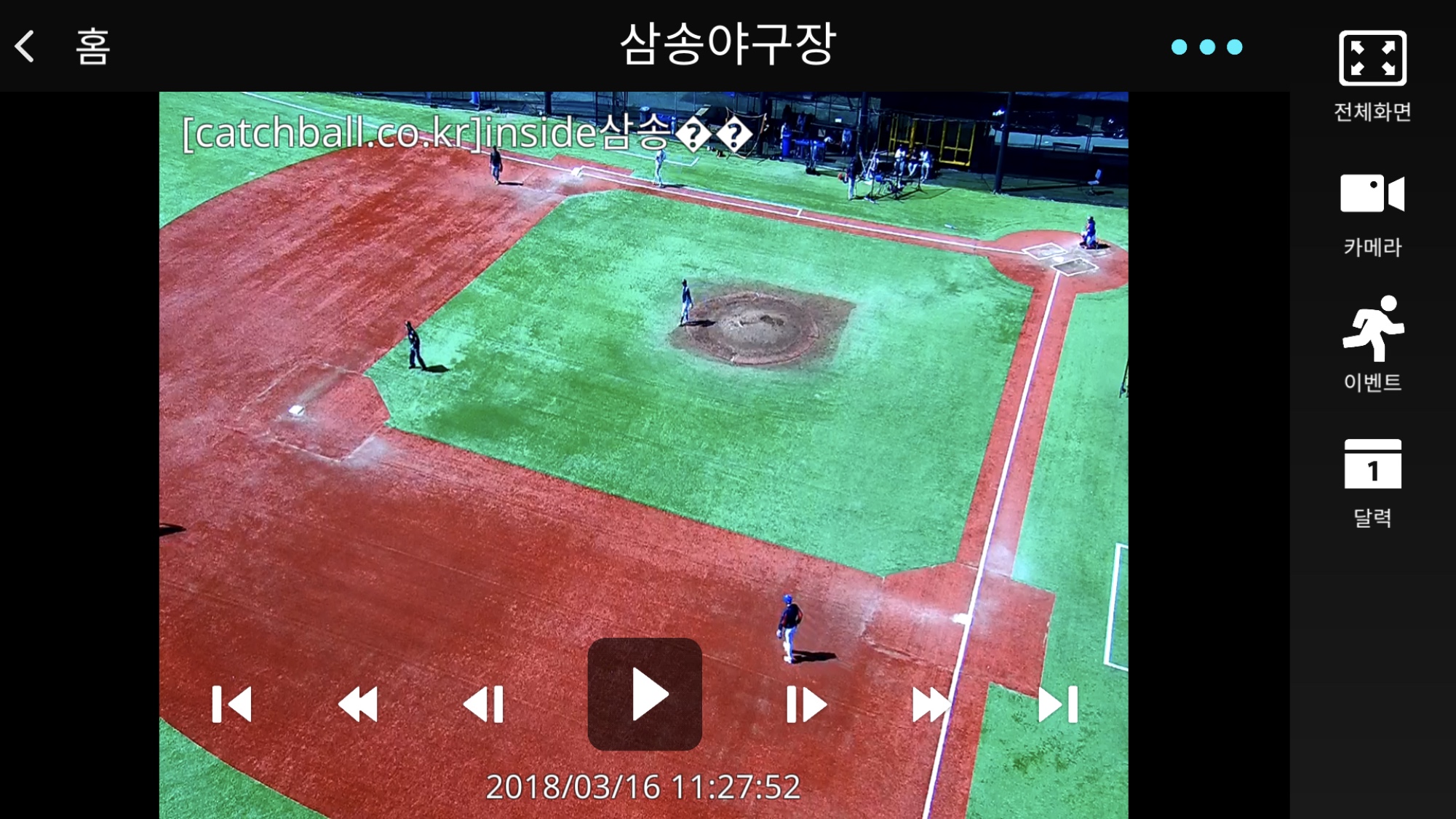Open the three-dot overflow menu
Screen dimensions: 1456x819
[x=1206, y=47]
